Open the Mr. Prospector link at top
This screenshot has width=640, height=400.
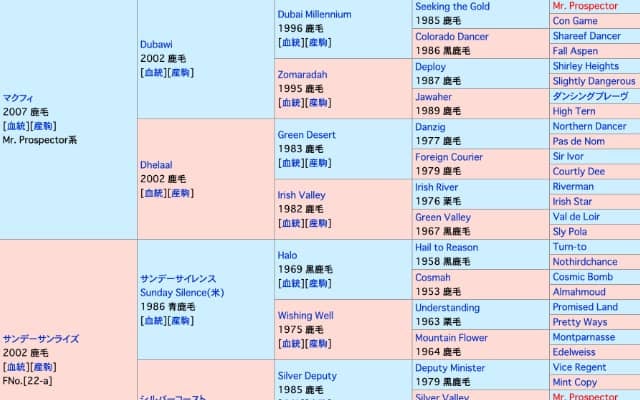pos(585,6)
